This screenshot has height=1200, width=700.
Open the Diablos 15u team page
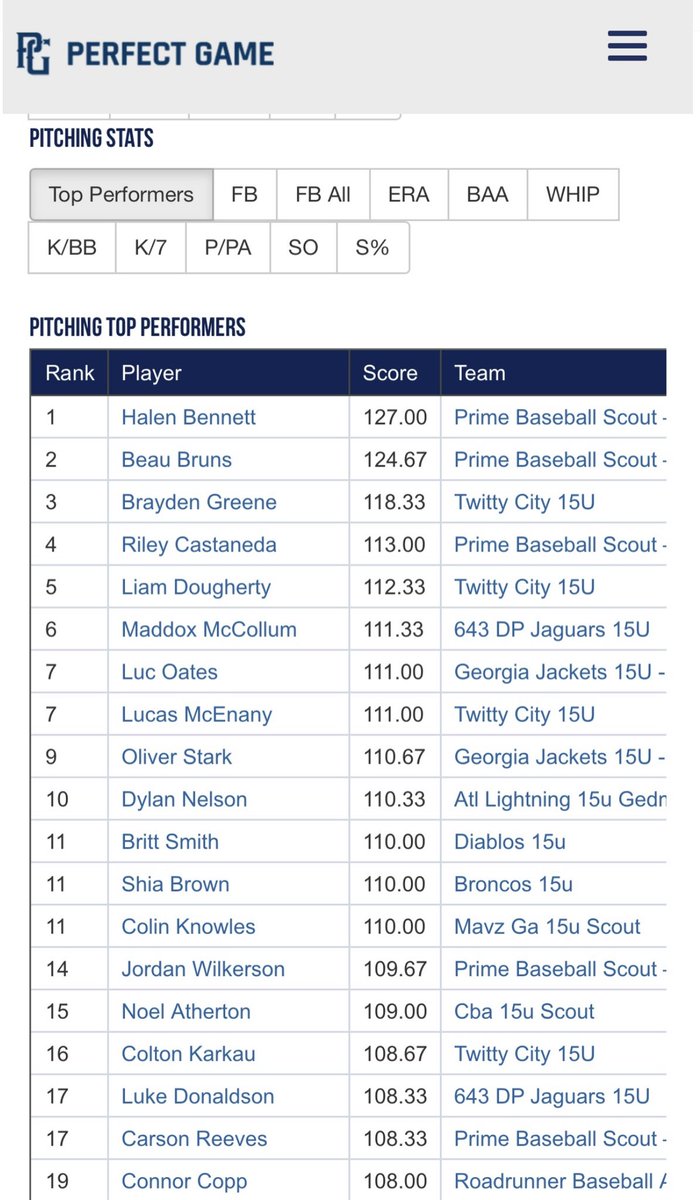click(x=510, y=842)
